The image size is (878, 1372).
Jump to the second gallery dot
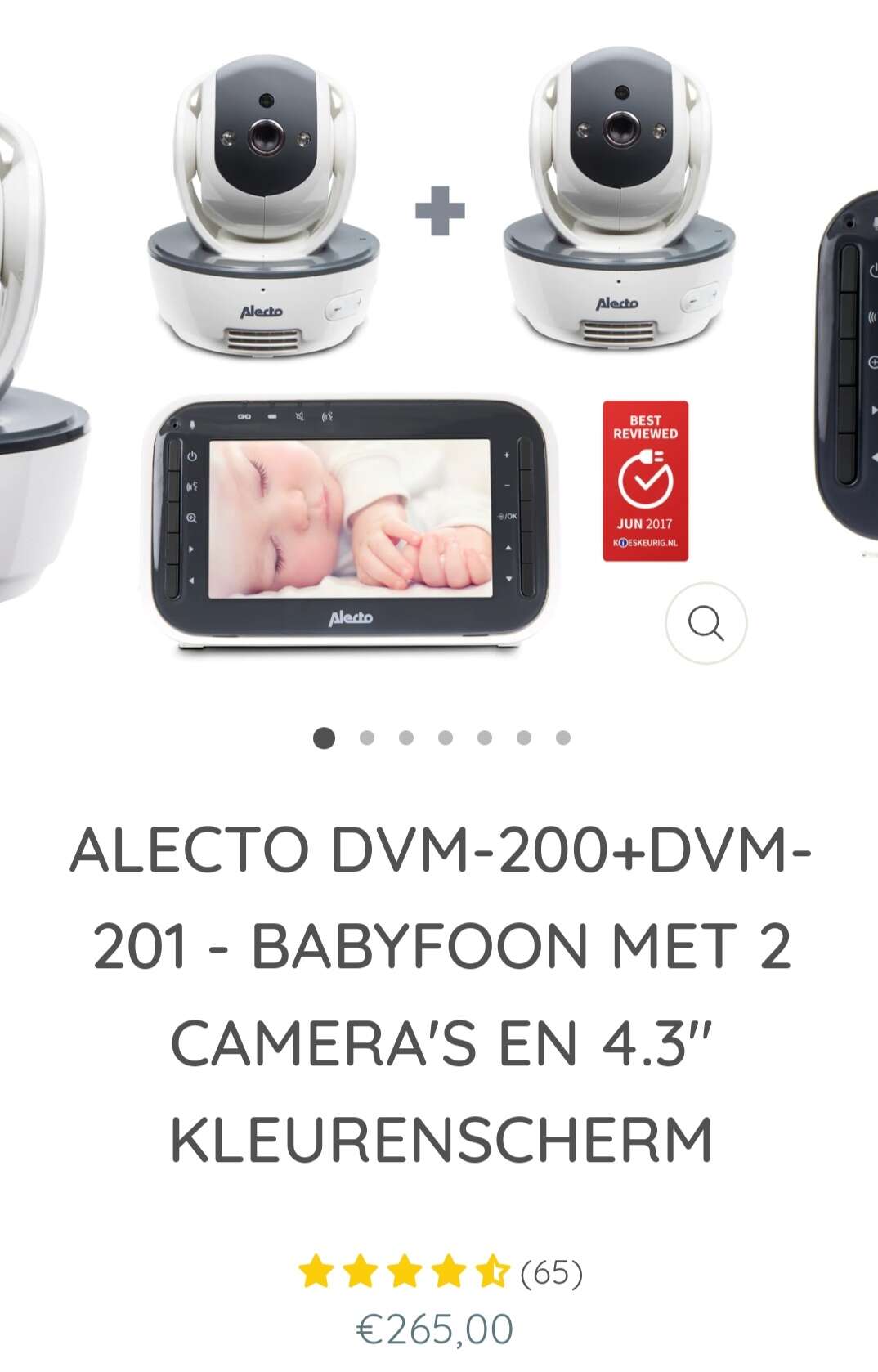367,738
